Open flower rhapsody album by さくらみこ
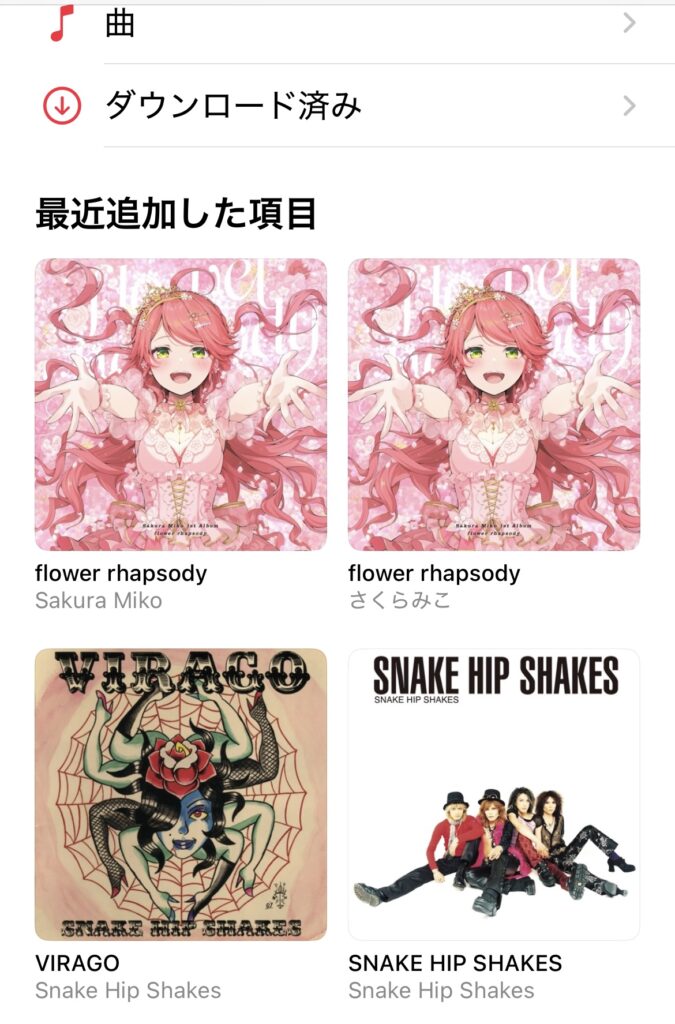675x1024 pixels. pyautogui.click(x=494, y=405)
